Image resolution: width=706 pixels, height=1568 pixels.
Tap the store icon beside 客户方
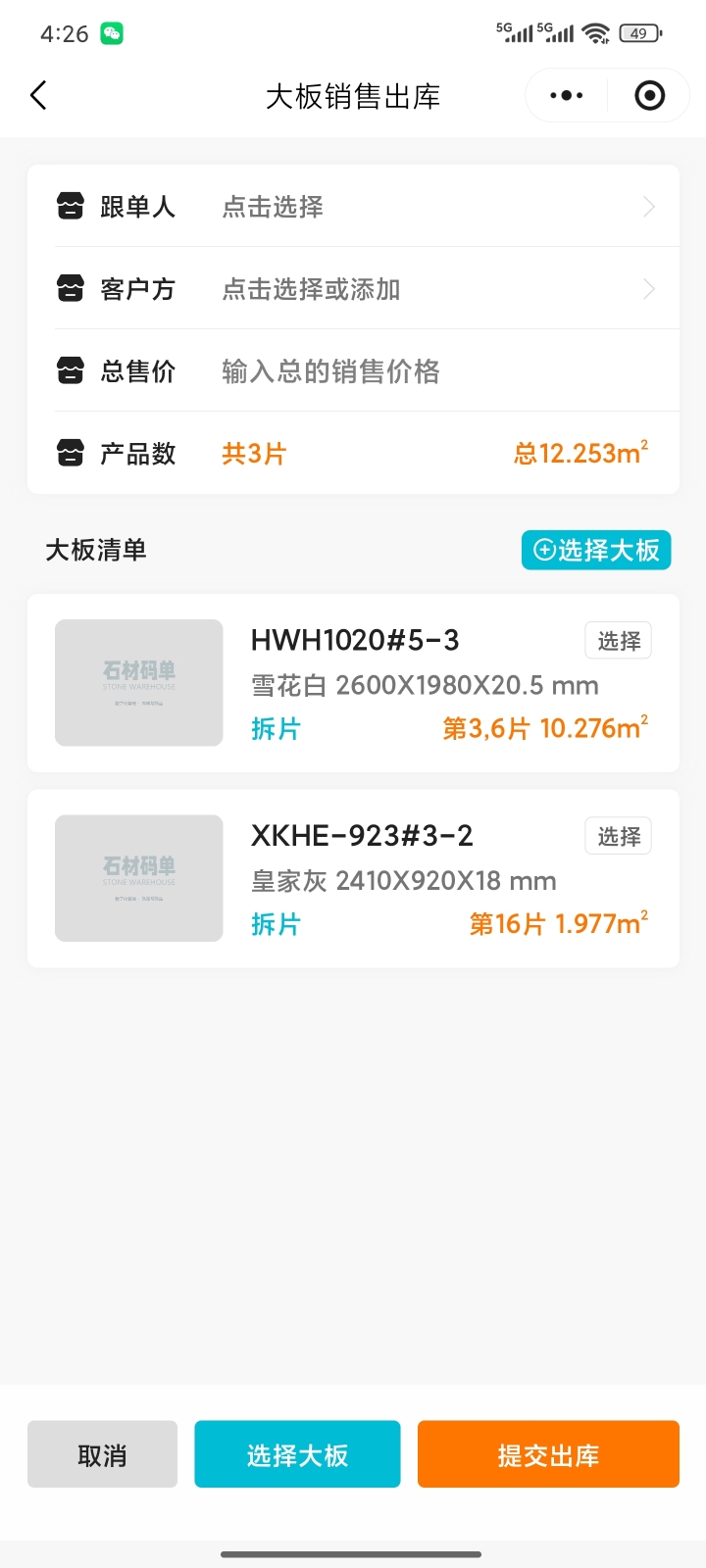(70, 289)
